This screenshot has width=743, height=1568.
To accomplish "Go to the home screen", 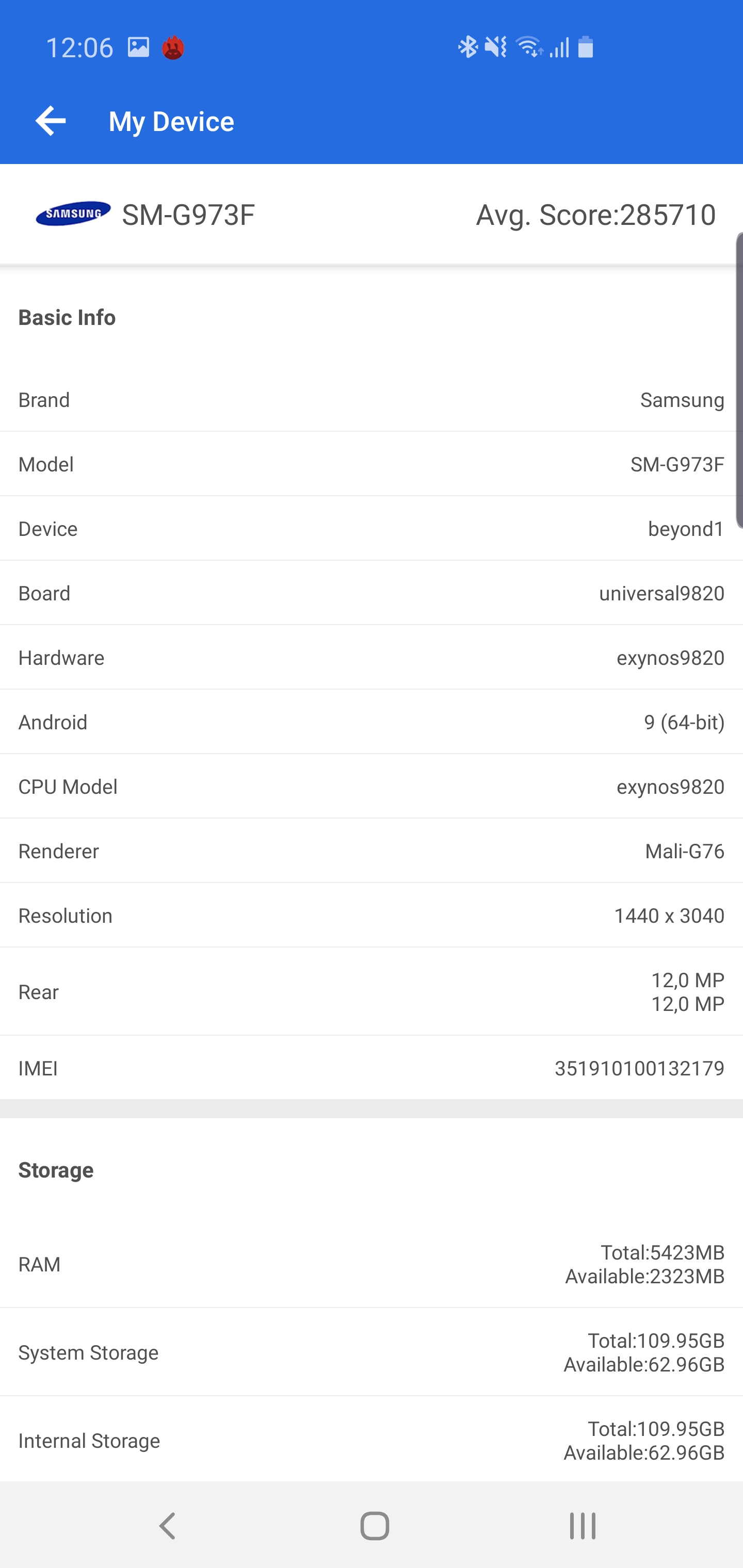I will (x=375, y=1526).
